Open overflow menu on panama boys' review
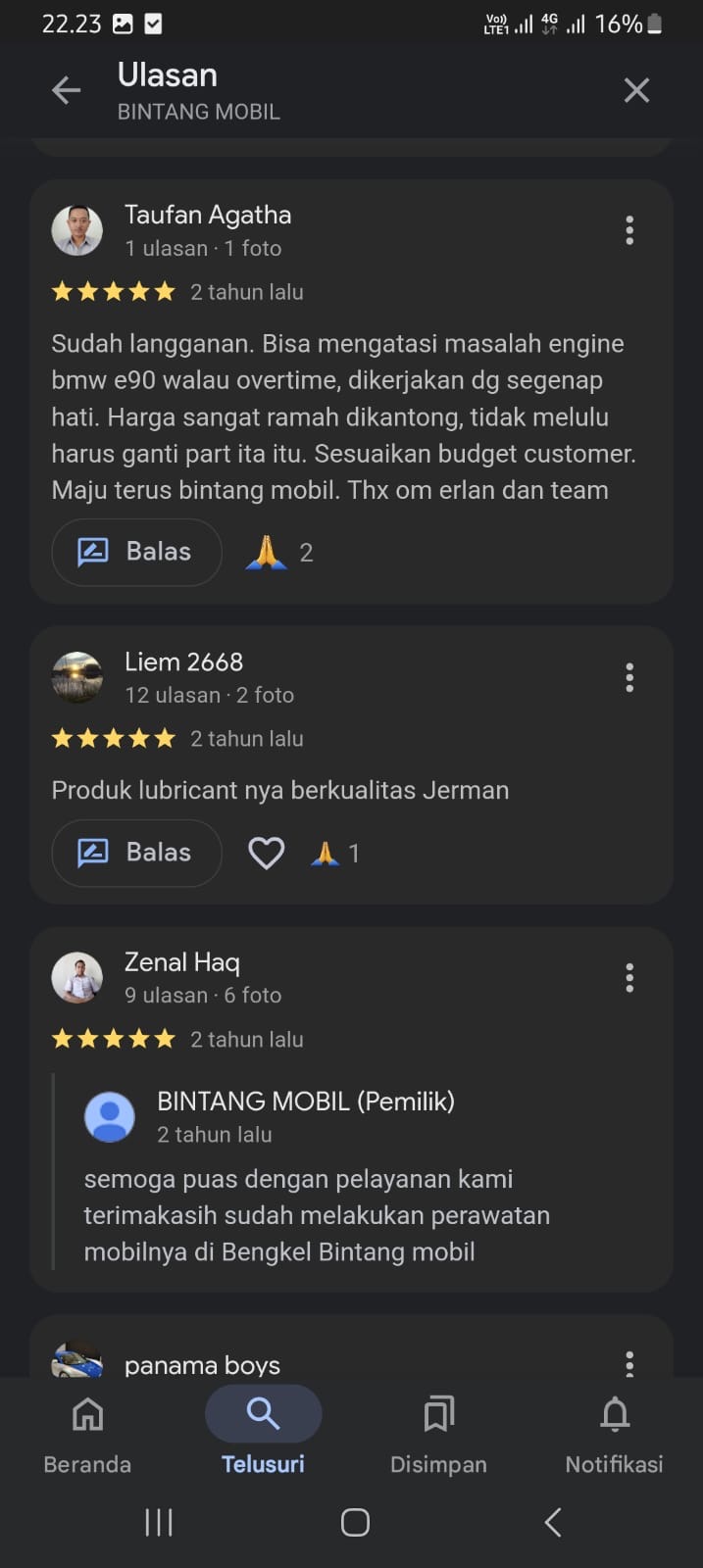The image size is (703, 1568). coord(629,1362)
